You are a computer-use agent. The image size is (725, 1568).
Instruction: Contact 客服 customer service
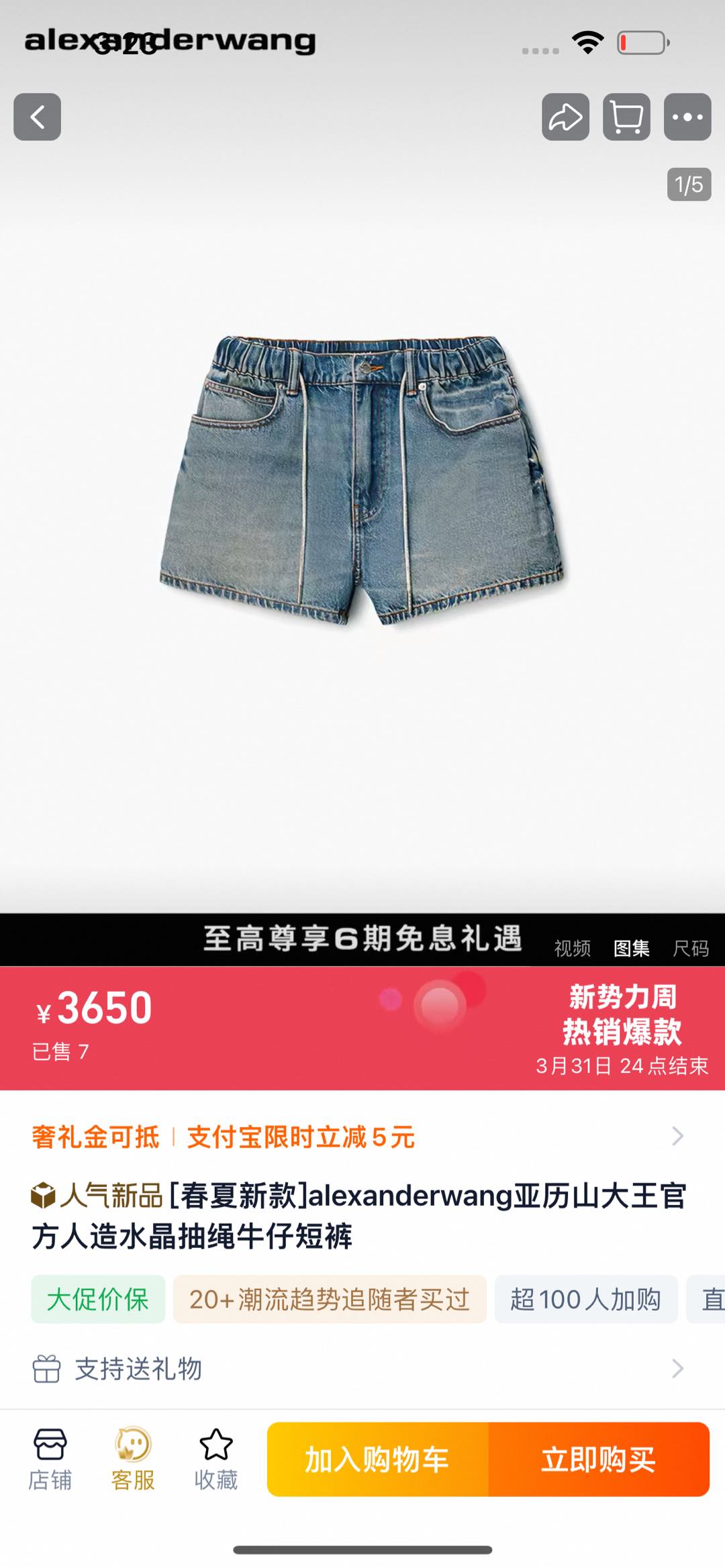coord(133,1459)
